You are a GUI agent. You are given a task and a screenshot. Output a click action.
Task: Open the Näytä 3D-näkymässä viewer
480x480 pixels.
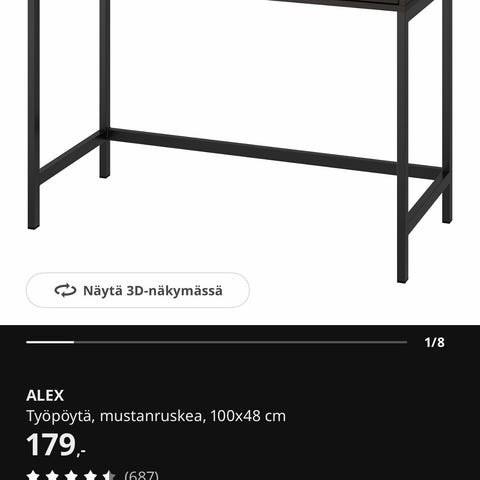(x=138, y=290)
